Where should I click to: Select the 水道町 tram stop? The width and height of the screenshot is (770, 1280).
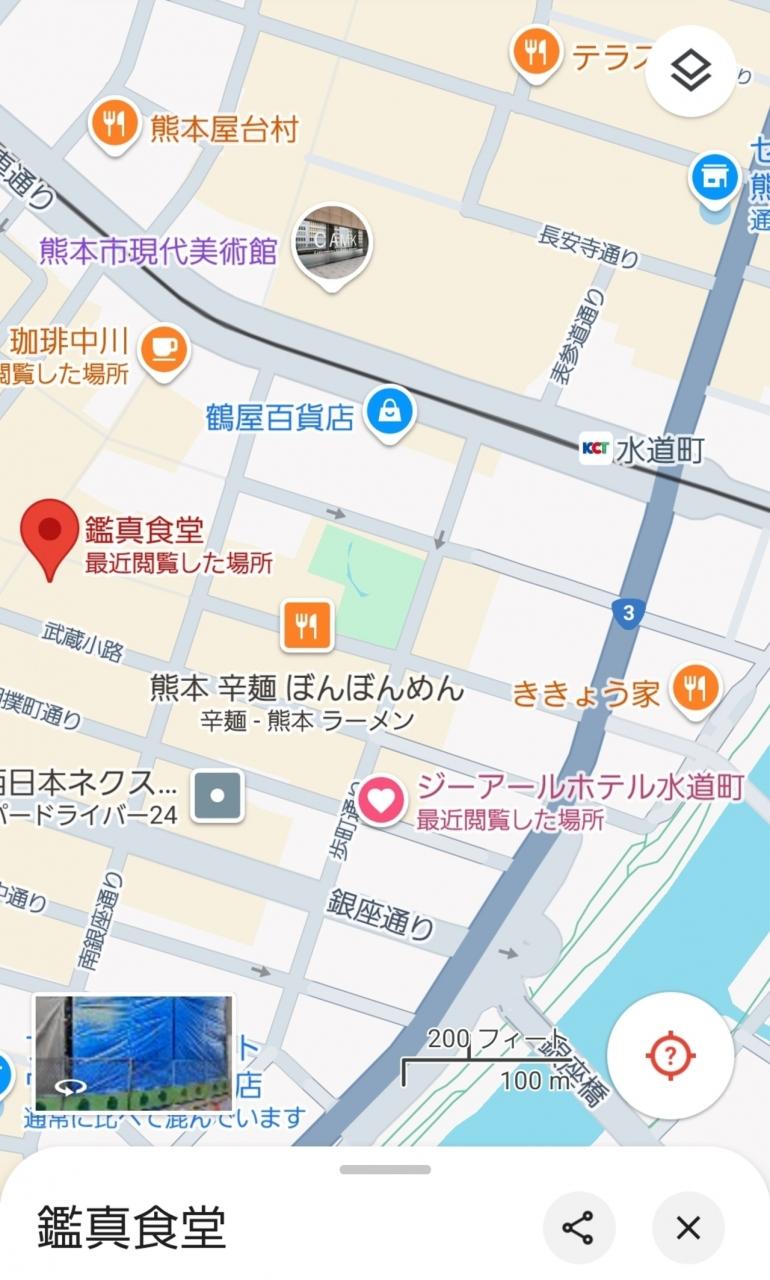pos(596,448)
